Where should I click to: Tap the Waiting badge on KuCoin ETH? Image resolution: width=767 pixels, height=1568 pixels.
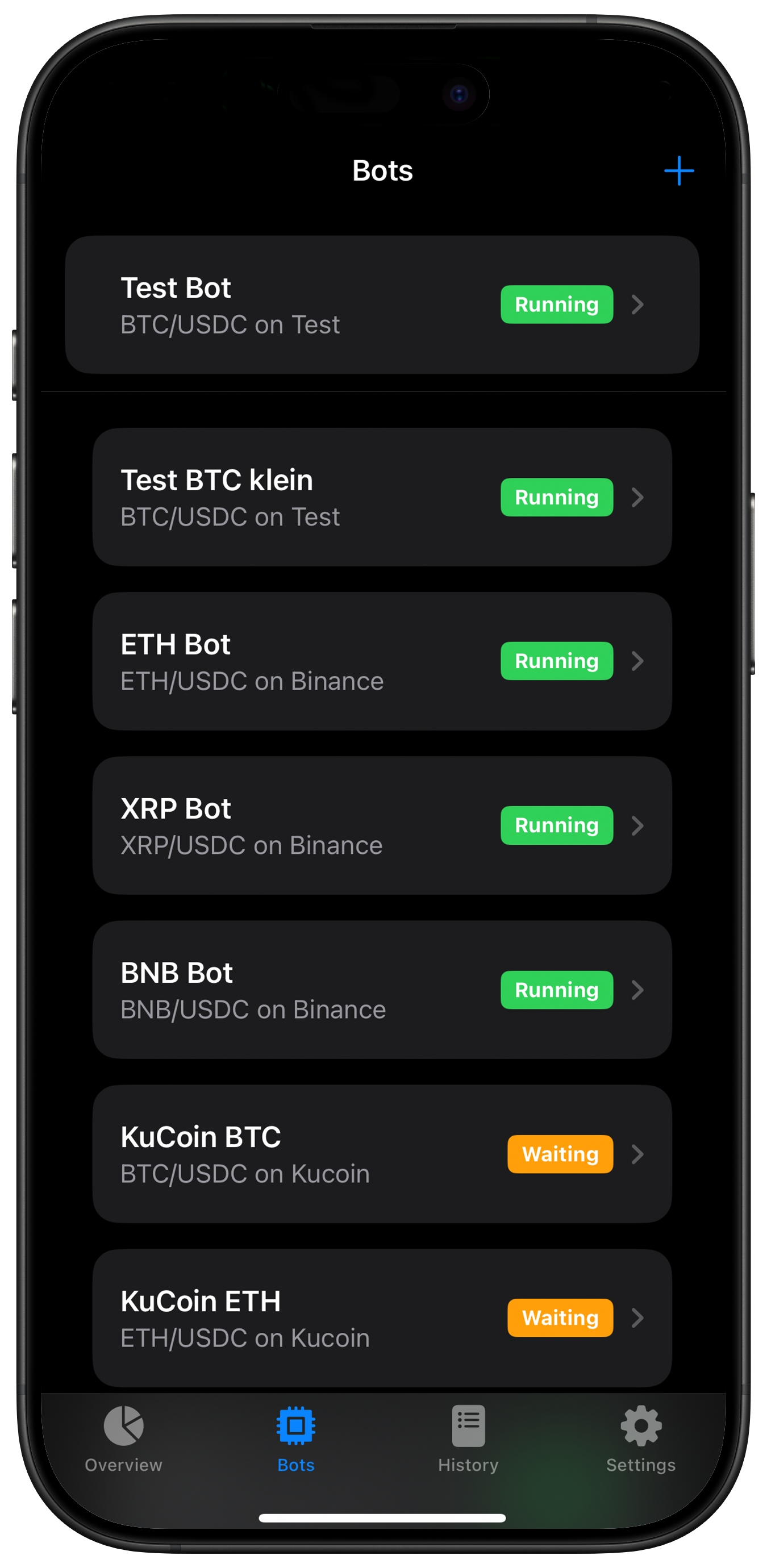560,1318
